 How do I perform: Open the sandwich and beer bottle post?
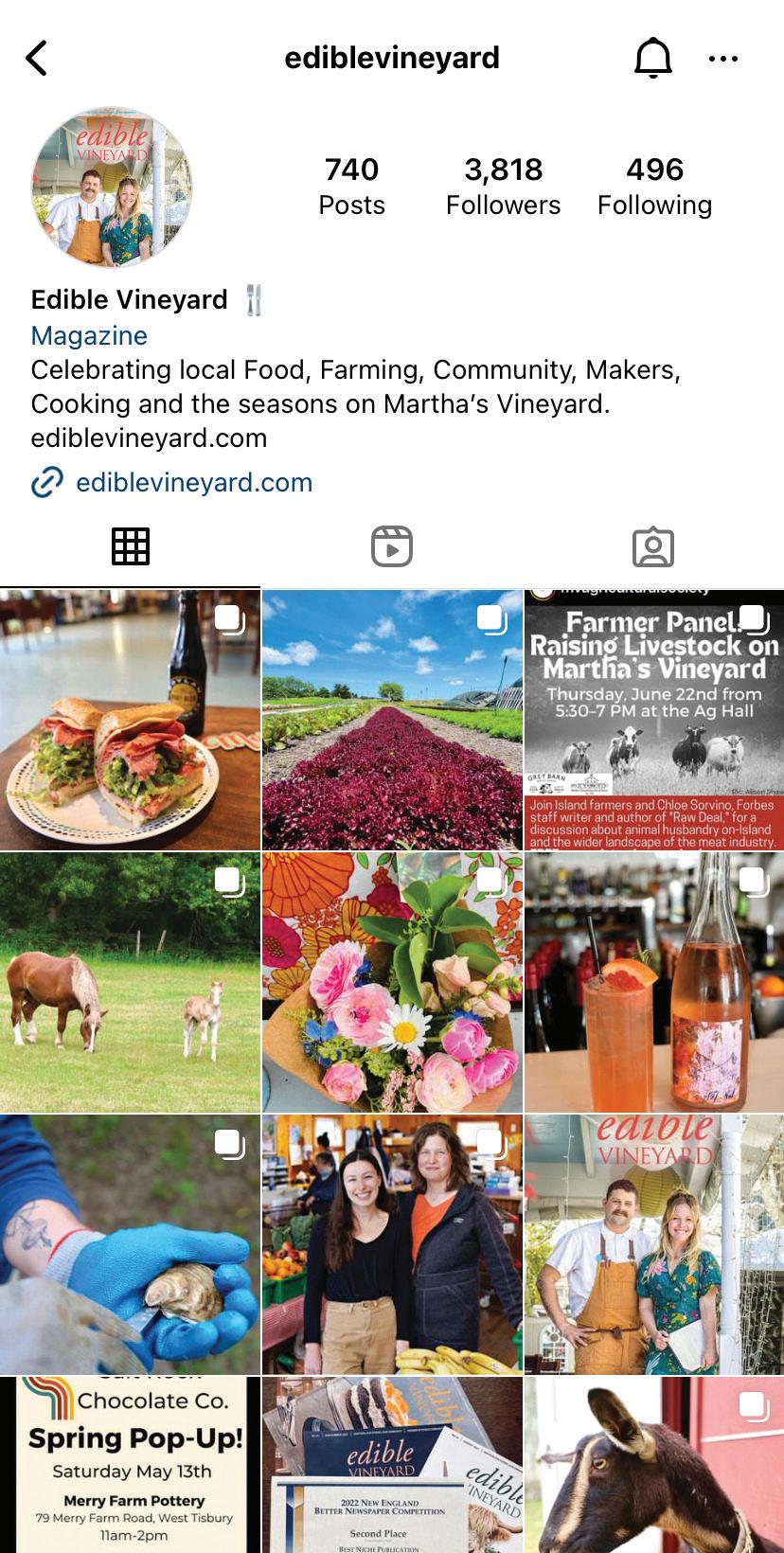point(130,720)
